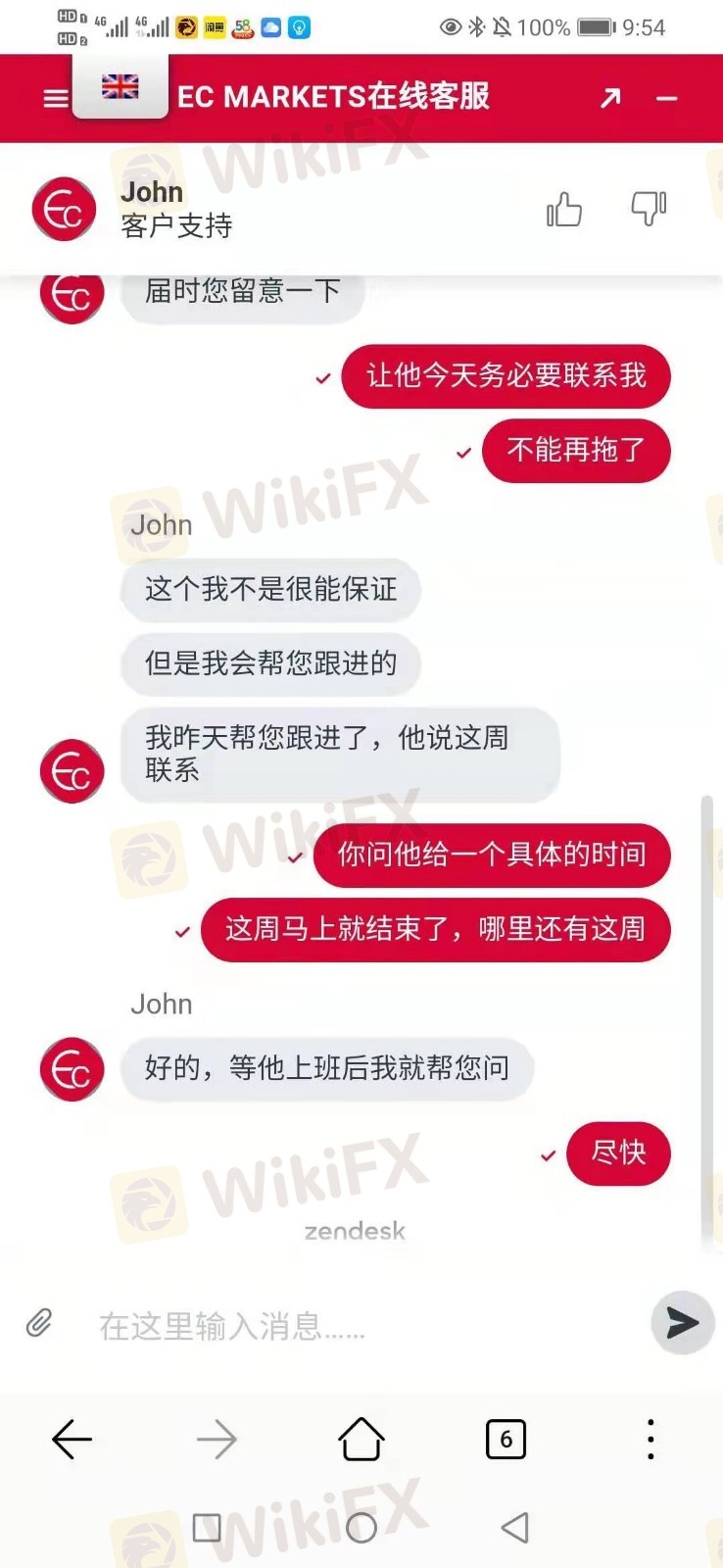The height and width of the screenshot is (1568, 723).
Task: Open the browser tab switcher showing 6
Action: point(506,1439)
